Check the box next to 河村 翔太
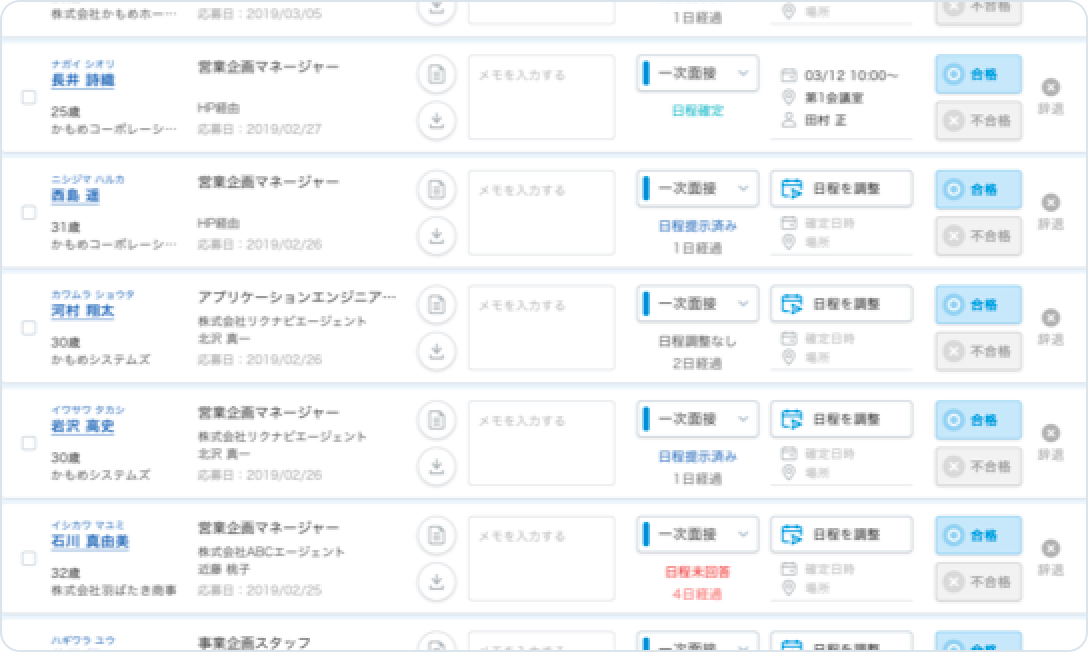Screen dimensions: 1088x652 [x=29, y=327]
